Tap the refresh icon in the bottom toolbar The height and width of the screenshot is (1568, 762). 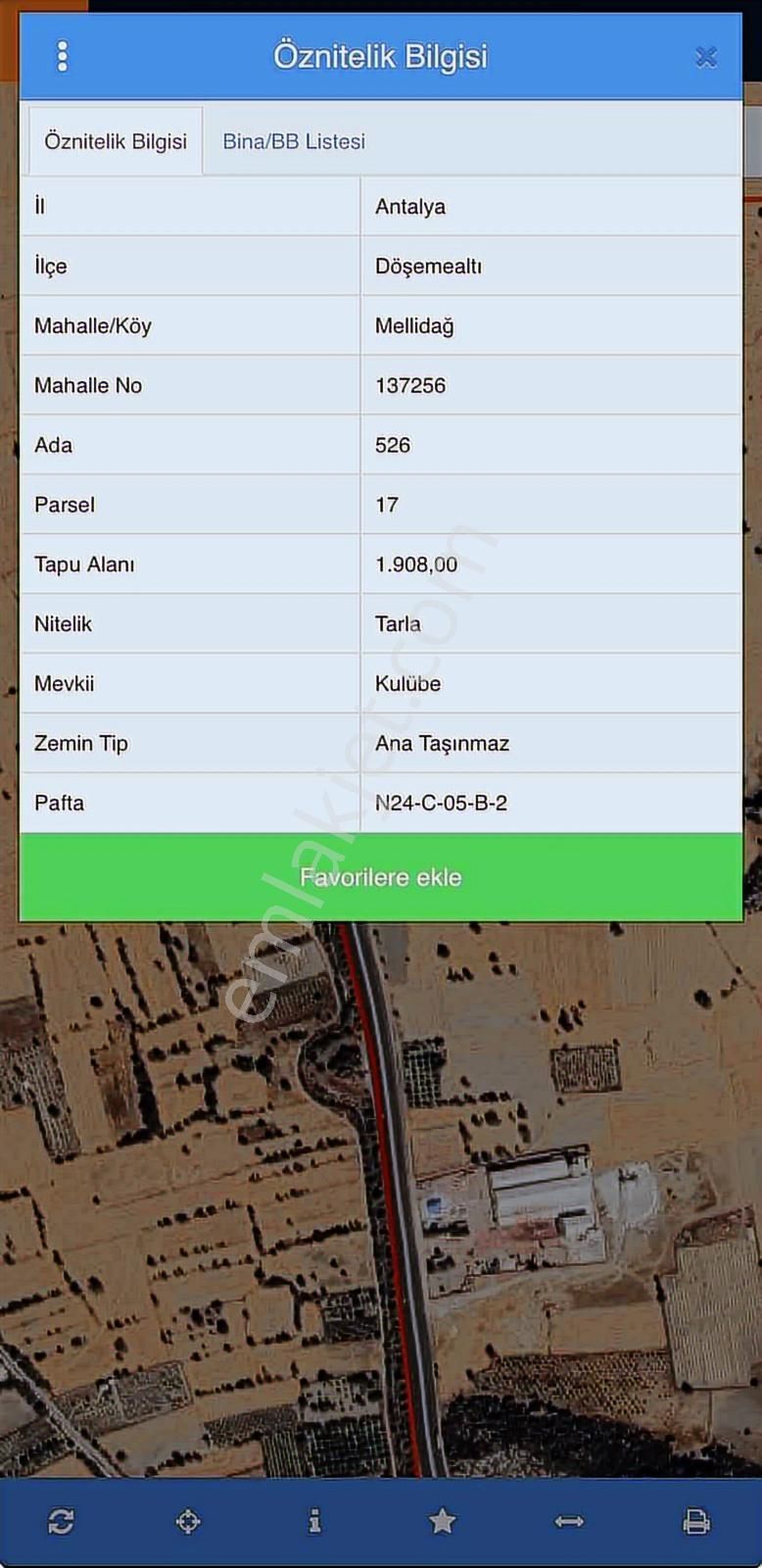(x=61, y=1521)
